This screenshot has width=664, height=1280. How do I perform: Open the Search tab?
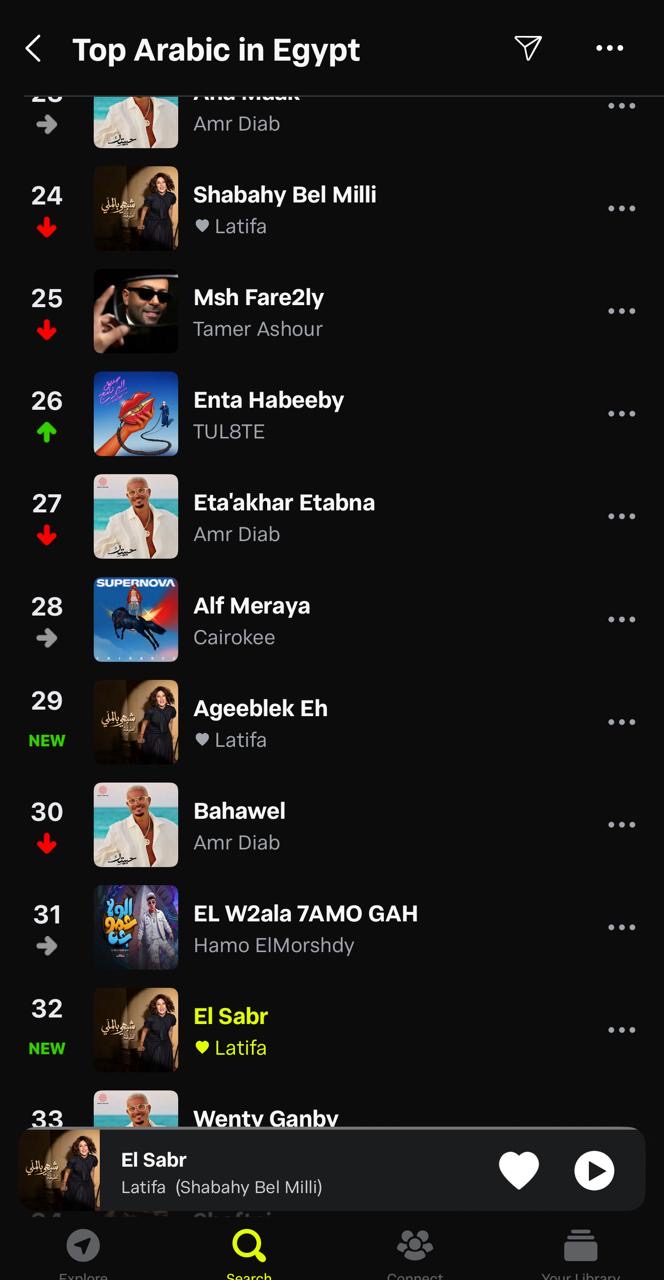point(249,1253)
